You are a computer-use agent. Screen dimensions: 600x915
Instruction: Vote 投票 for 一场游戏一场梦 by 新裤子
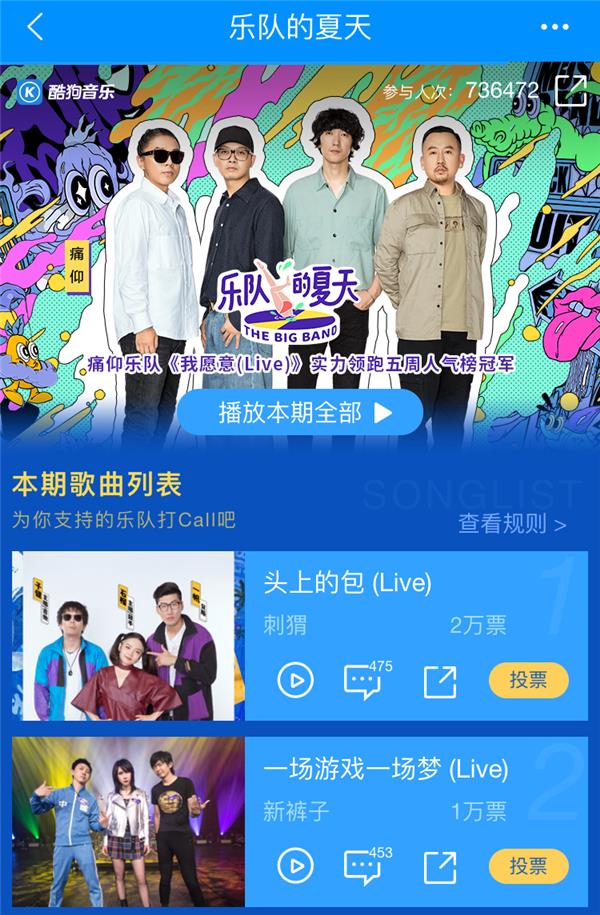(x=528, y=866)
